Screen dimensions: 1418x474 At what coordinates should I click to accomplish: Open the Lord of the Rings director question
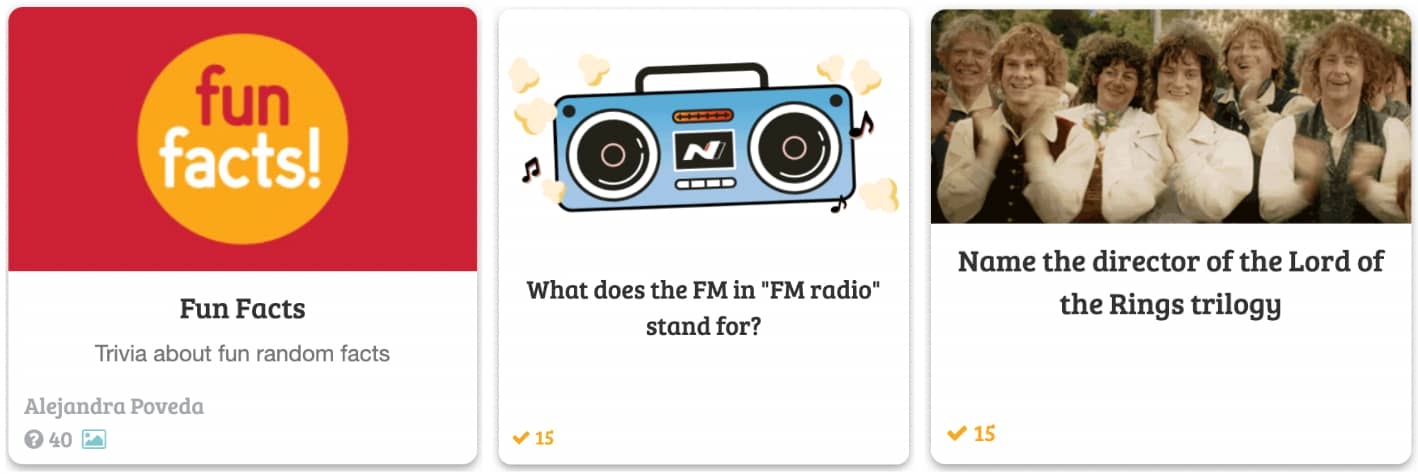pos(1170,281)
